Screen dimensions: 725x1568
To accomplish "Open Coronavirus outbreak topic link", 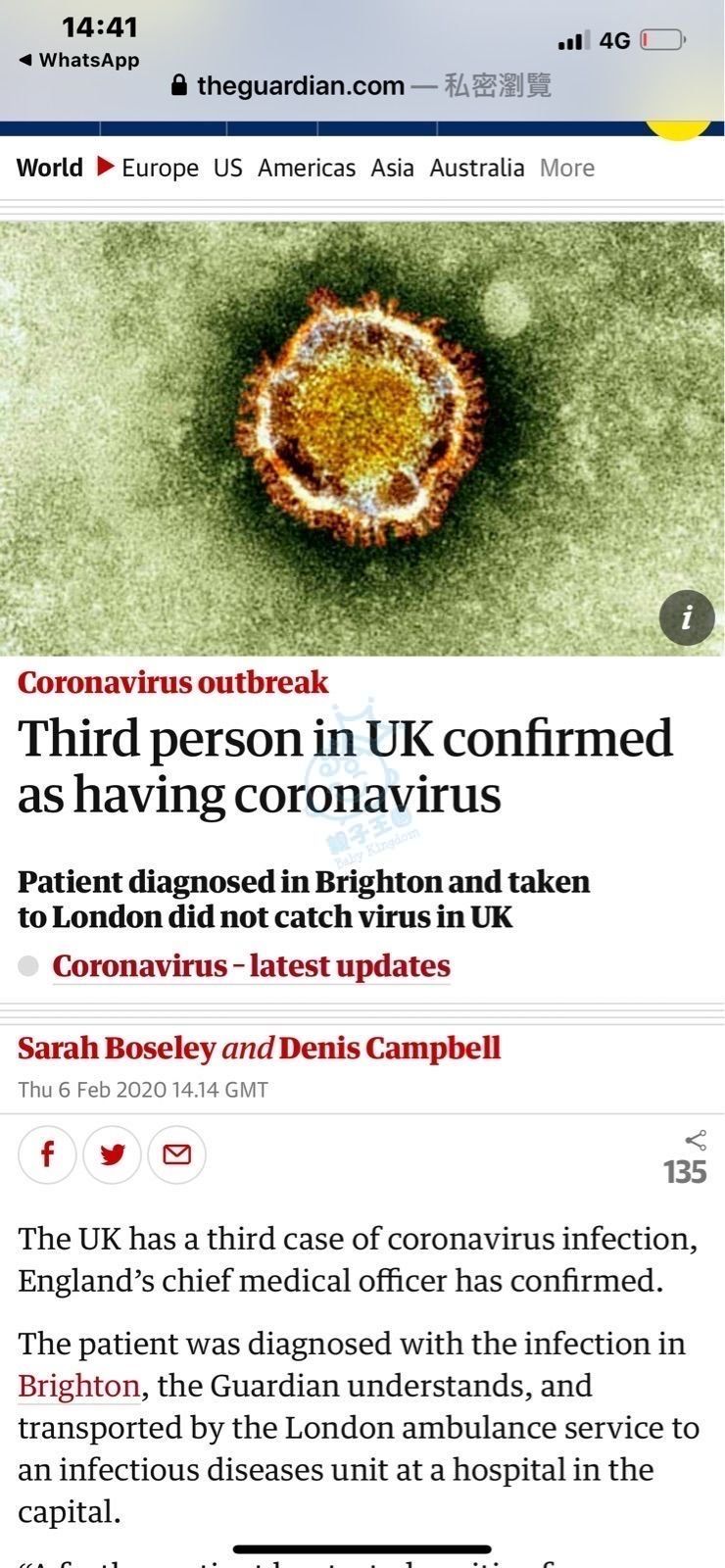I will pyautogui.click(x=172, y=682).
